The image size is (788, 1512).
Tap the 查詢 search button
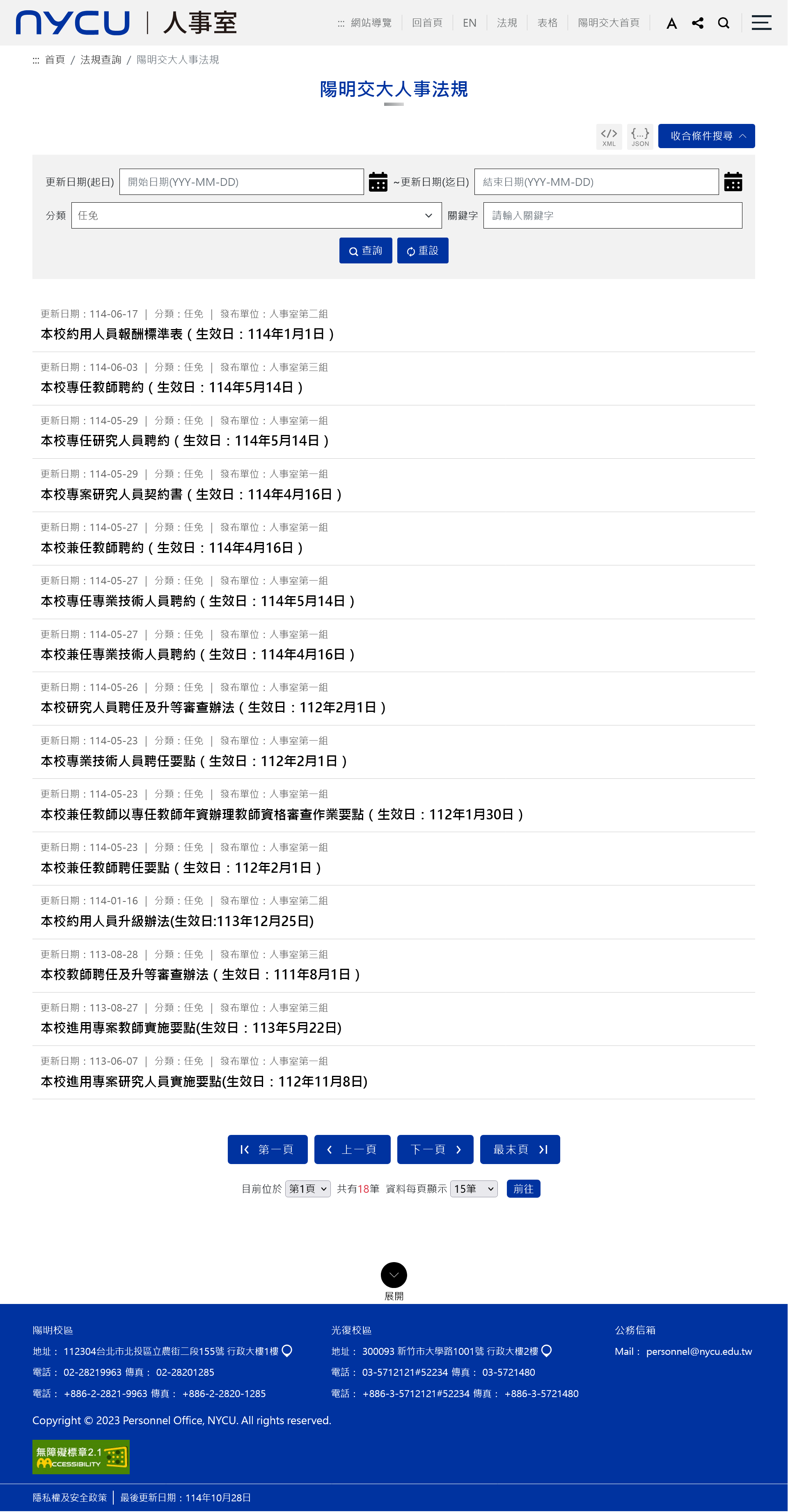[x=365, y=251]
